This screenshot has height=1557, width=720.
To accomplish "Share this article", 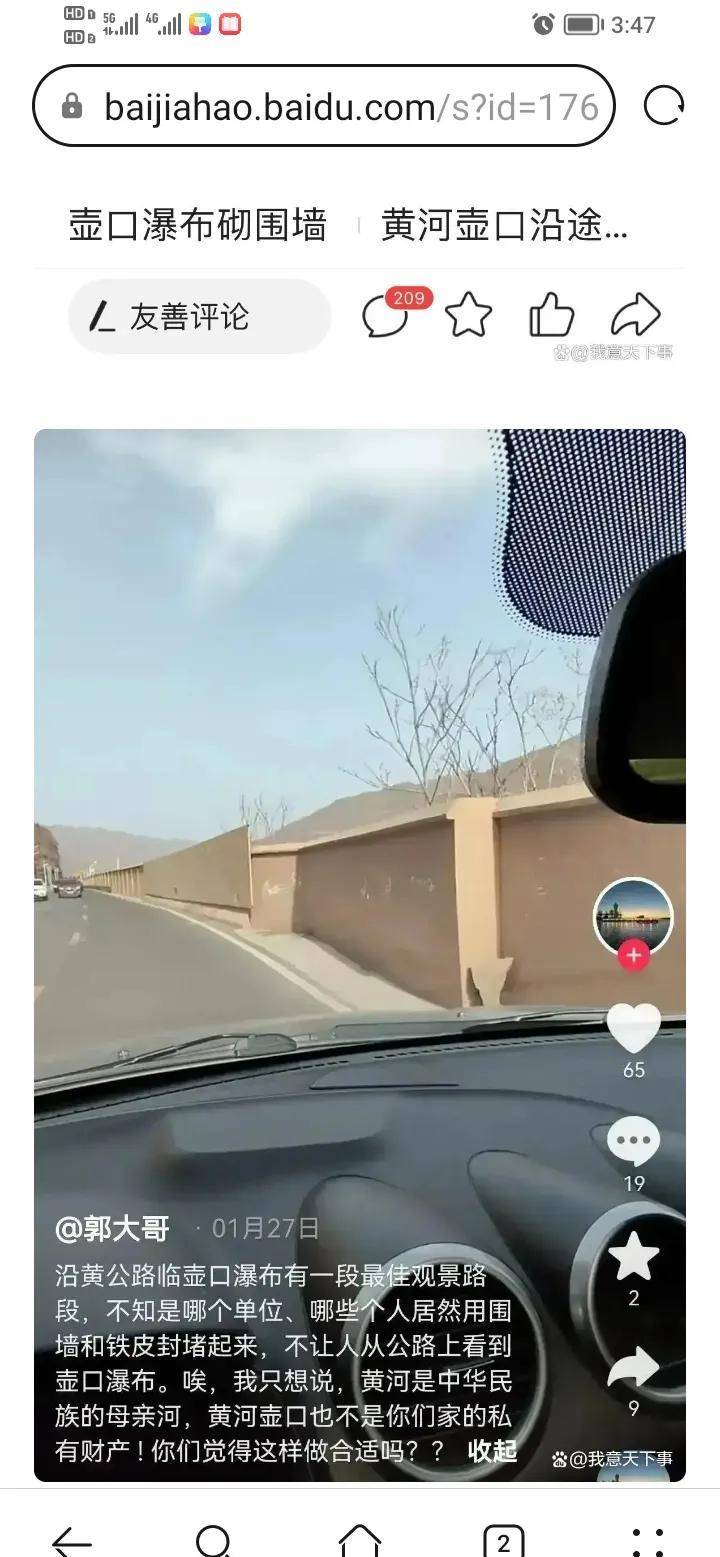I will point(635,316).
